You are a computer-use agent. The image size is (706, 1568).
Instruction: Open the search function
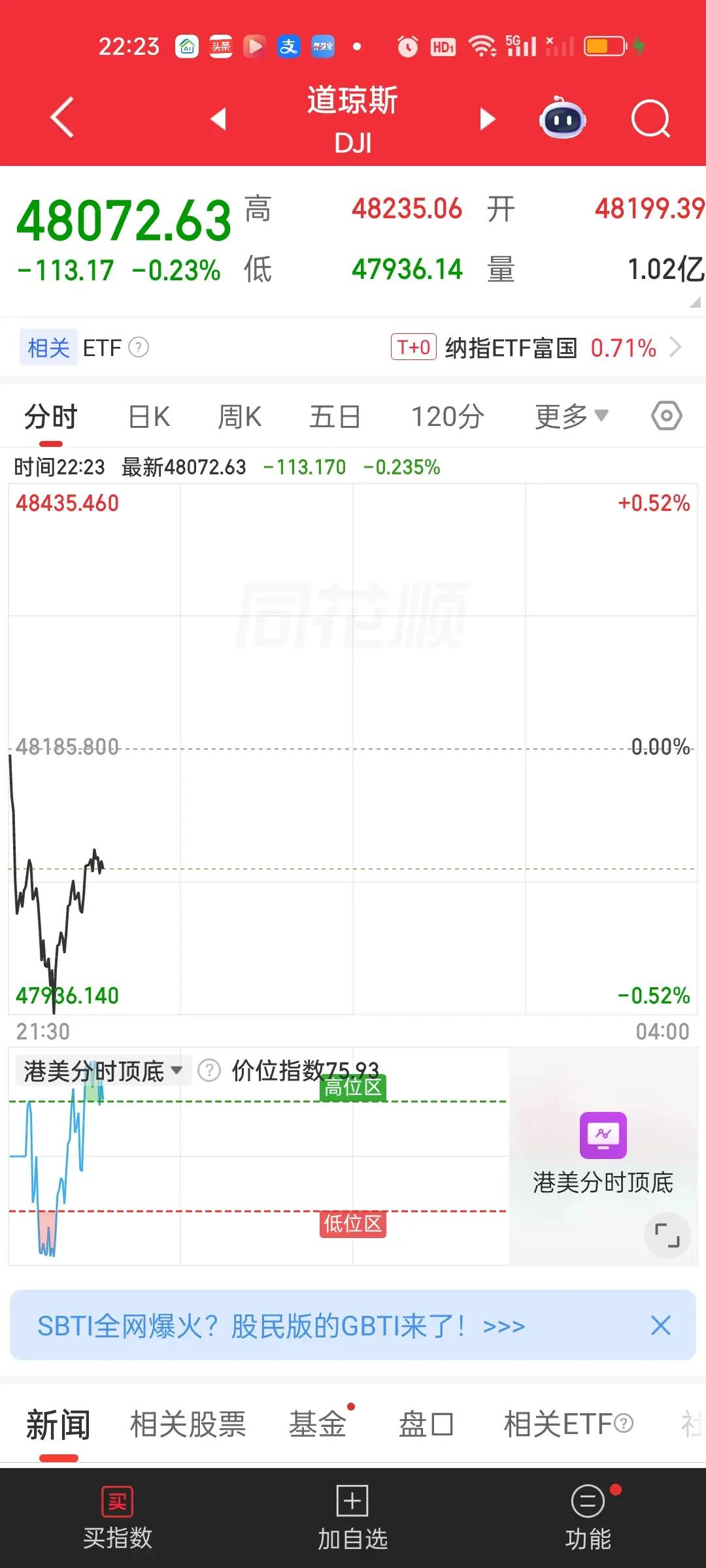pyautogui.click(x=651, y=119)
